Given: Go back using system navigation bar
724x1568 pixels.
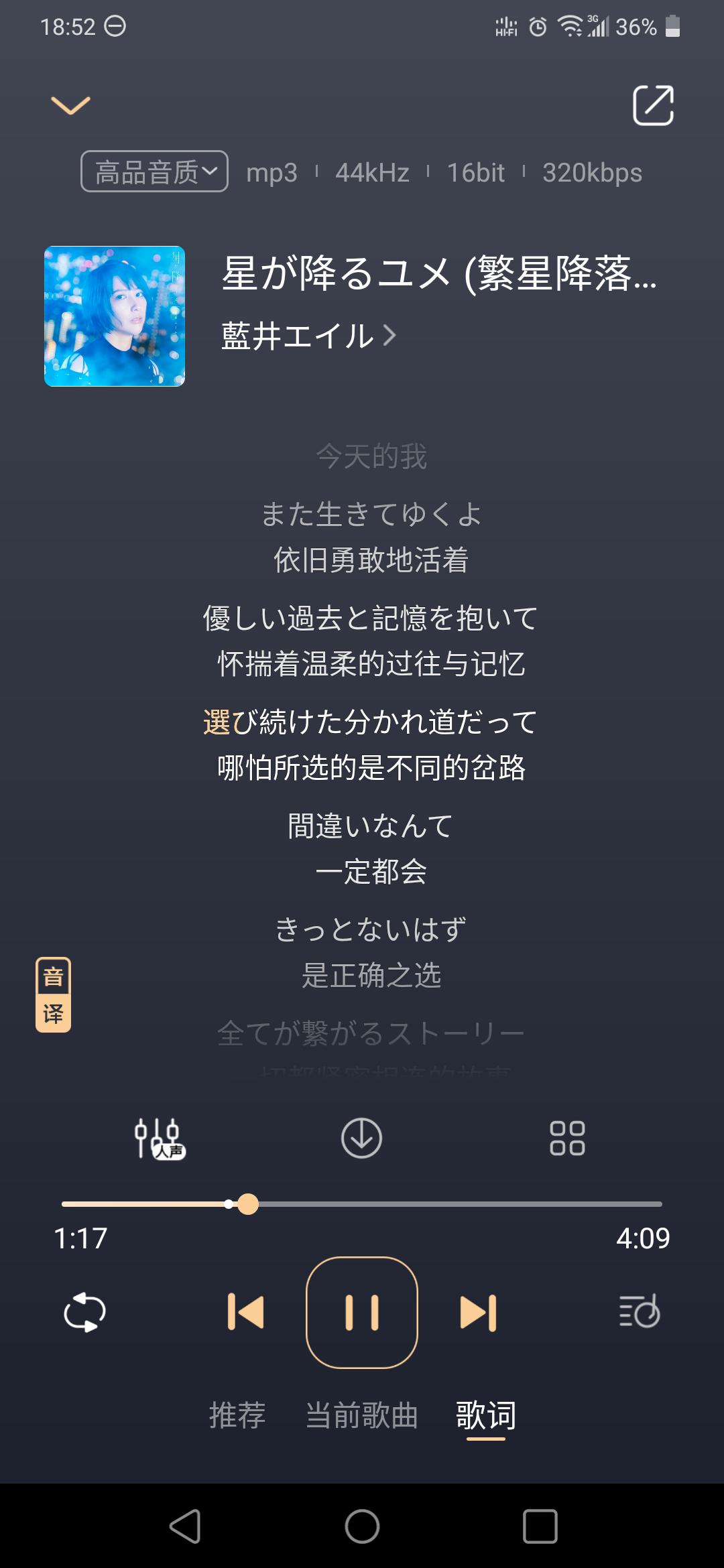Looking at the screenshot, I should pos(184,1526).
